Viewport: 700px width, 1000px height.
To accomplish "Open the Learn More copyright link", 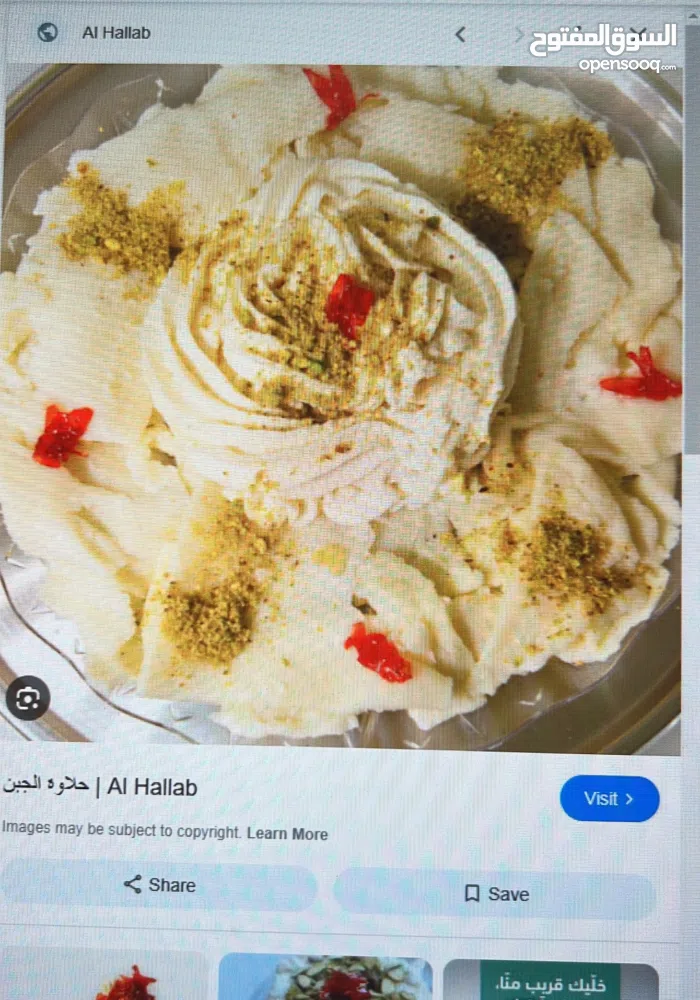I will pyautogui.click(x=287, y=833).
